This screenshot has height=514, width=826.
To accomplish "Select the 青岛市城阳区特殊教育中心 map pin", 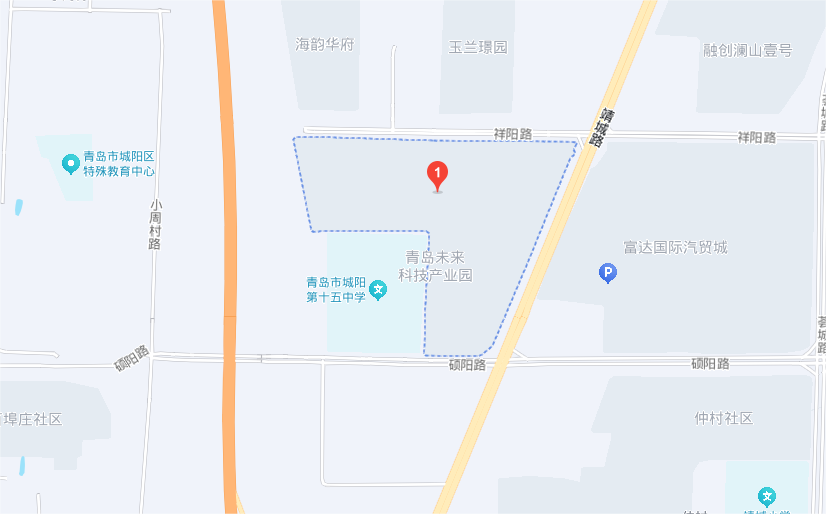I will pos(70,162).
